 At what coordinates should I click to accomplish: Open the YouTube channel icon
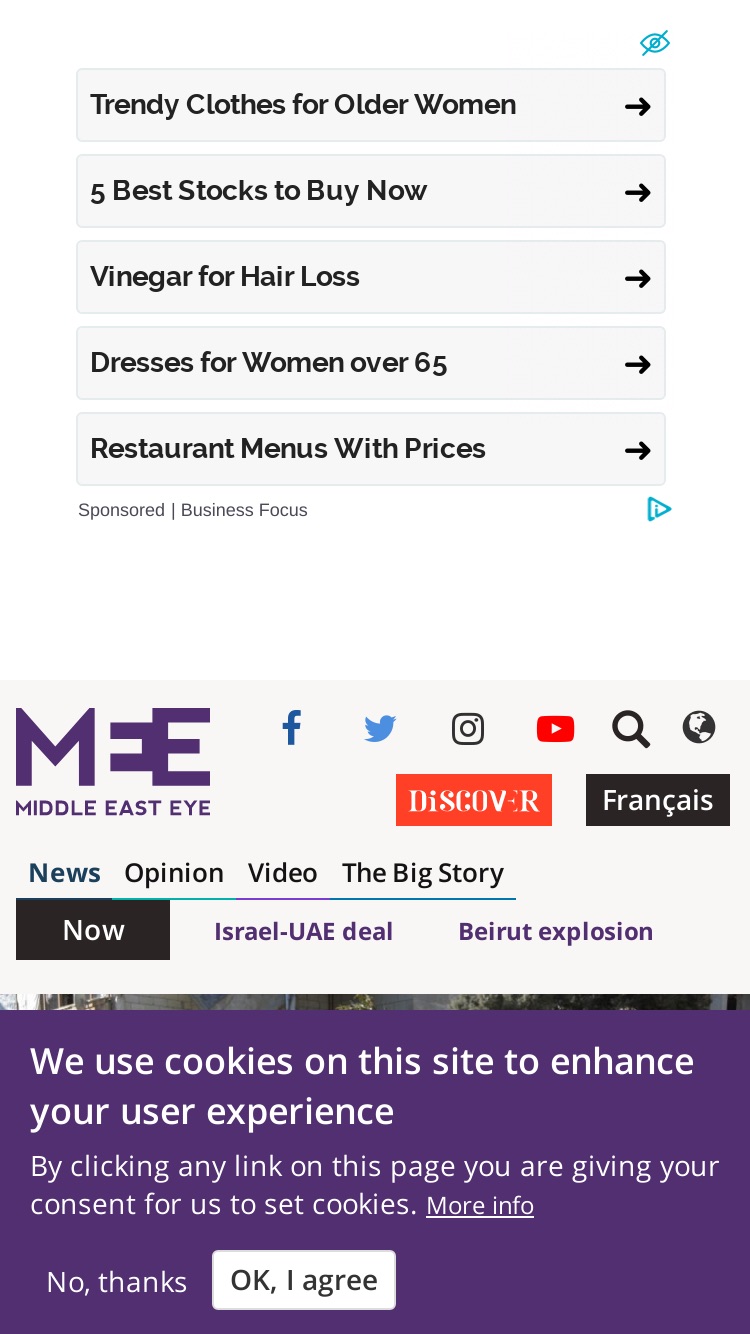pyautogui.click(x=555, y=729)
